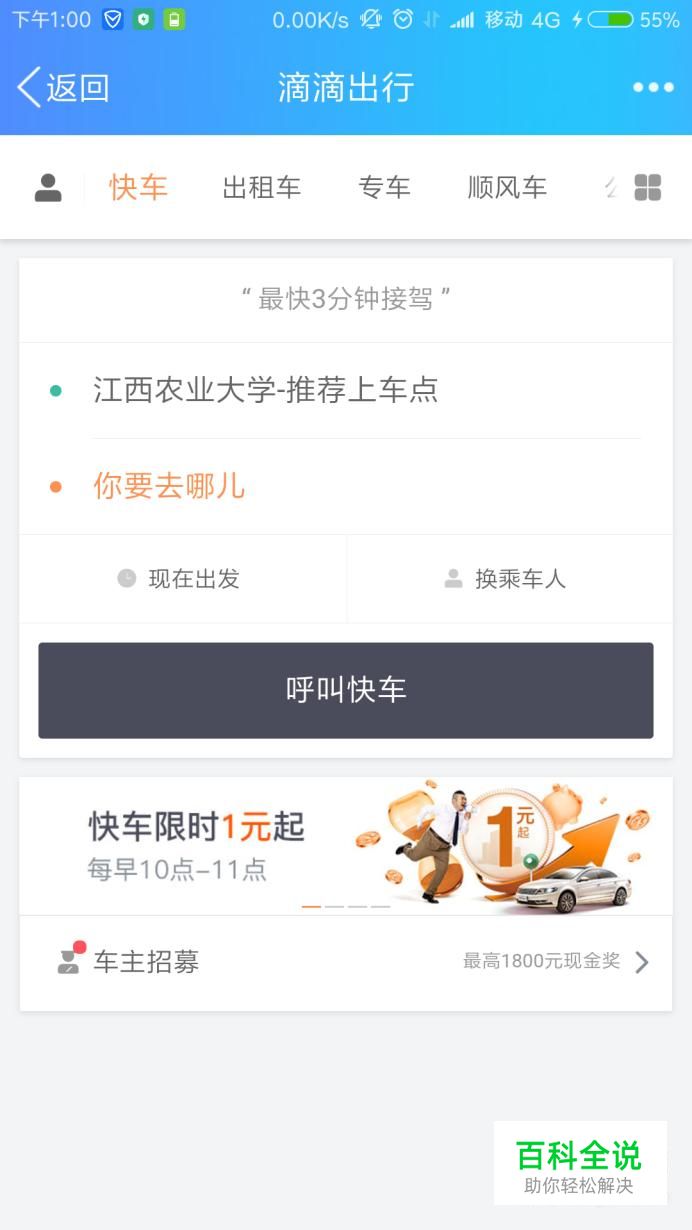The width and height of the screenshot is (692, 1230).
Task: Open the 车主招募 row
Action: (346, 962)
